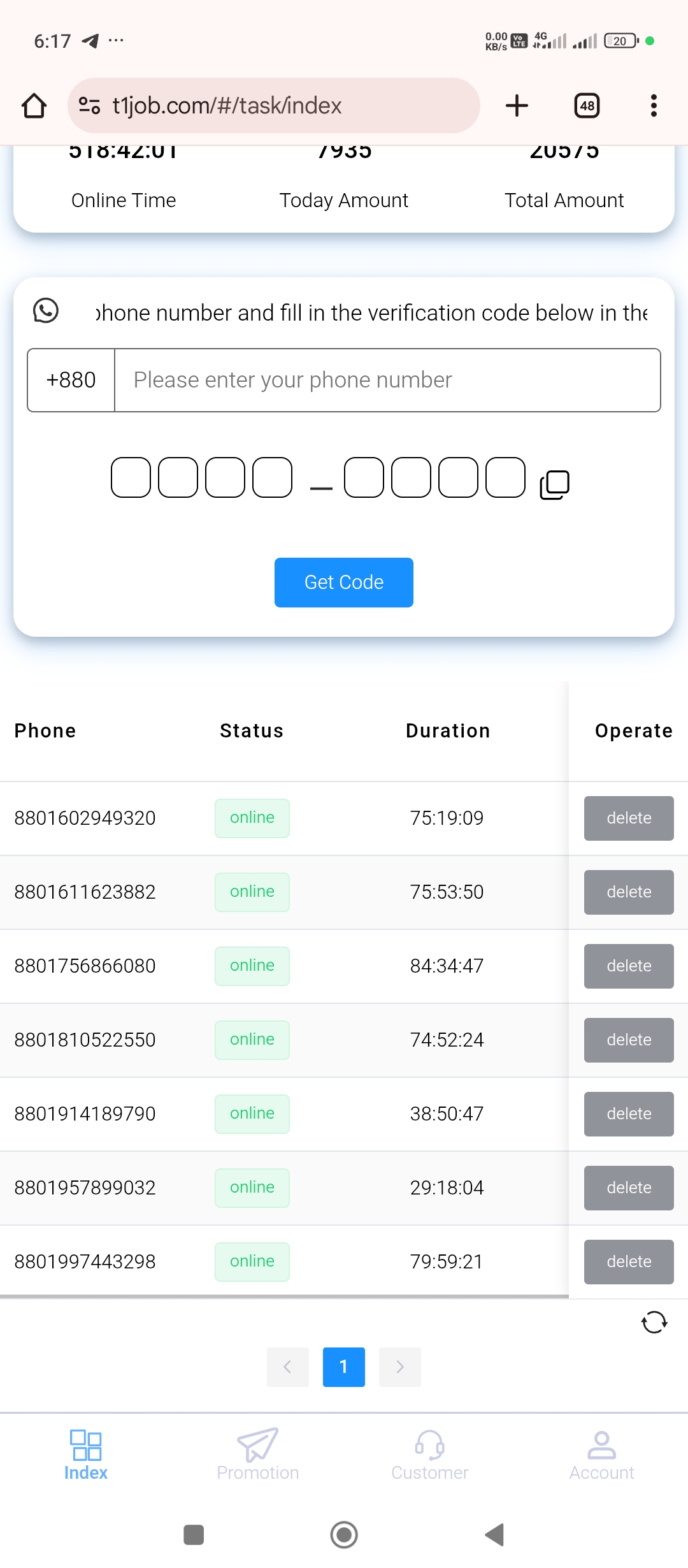The height and width of the screenshot is (1568, 688).
Task: Delete phone 8801611623882
Action: (x=628, y=892)
